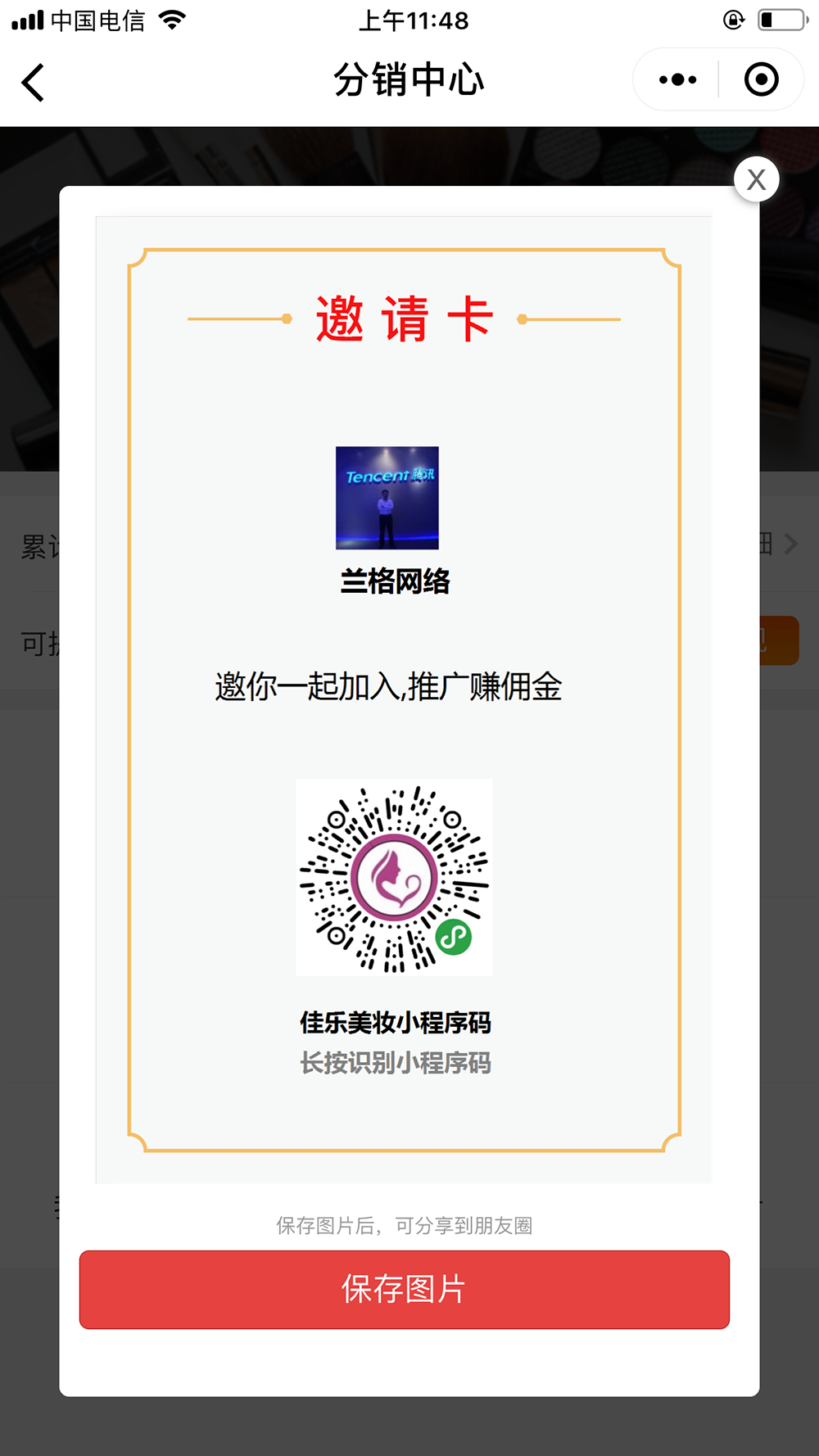The image size is (819, 1456).
Task: Go back from 分销中心 page
Action: point(33,82)
